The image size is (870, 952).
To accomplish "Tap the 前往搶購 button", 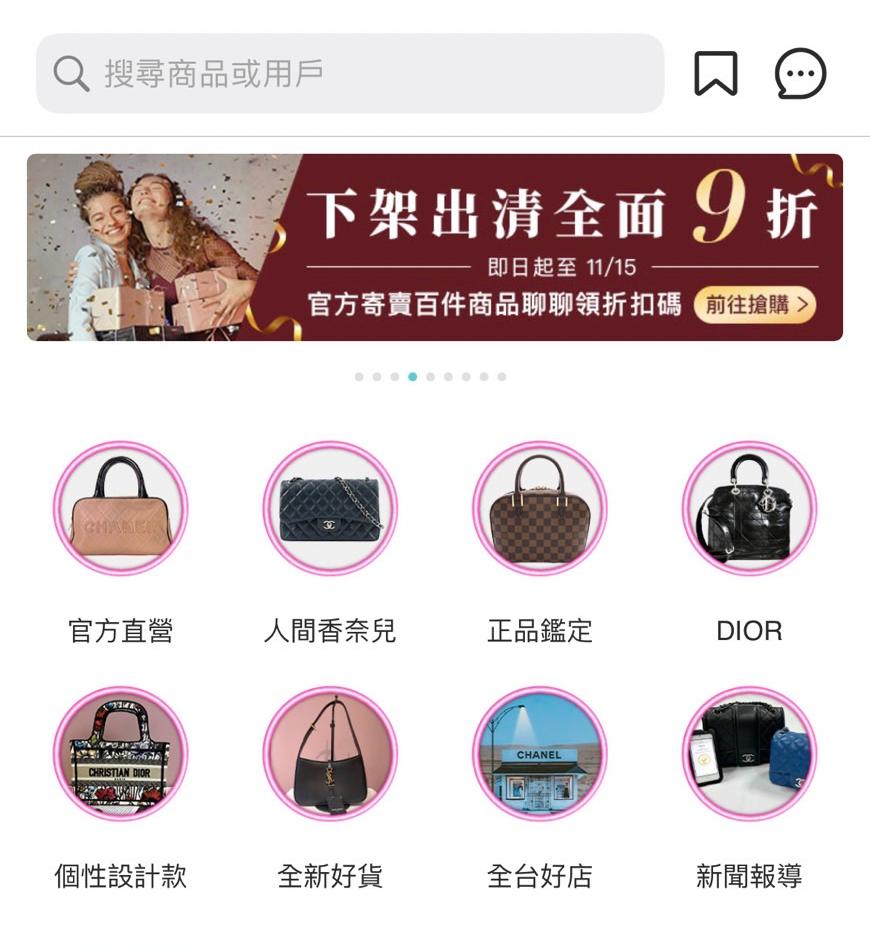I will click(x=756, y=305).
